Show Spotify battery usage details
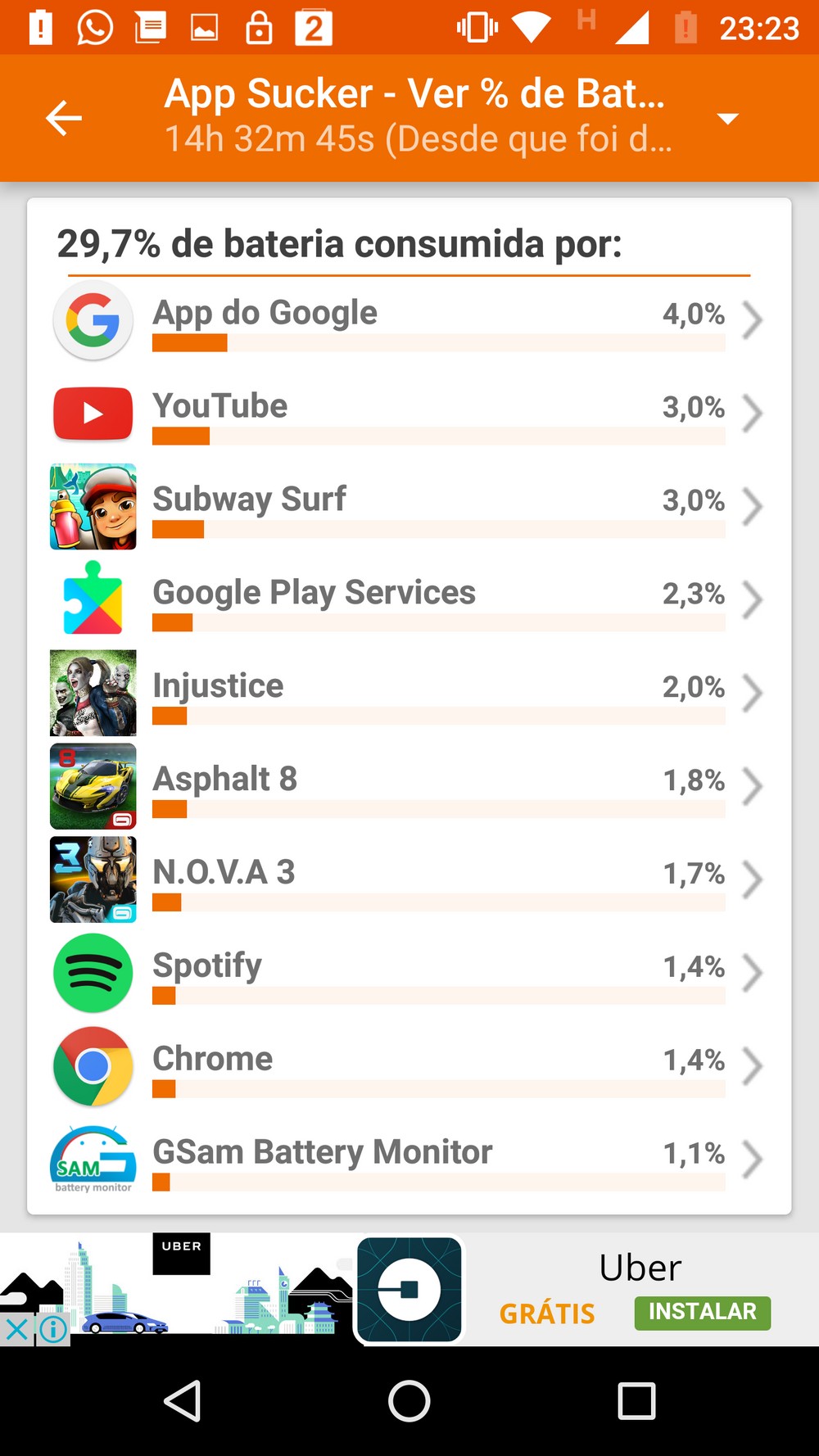 [409, 974]
